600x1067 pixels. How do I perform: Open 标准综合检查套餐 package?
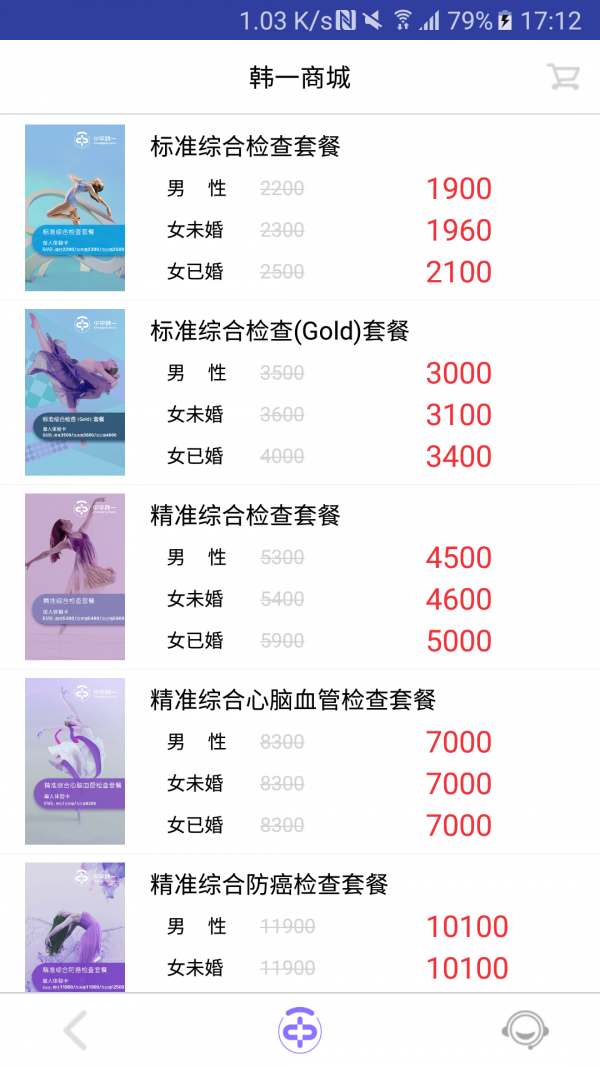(245, 147)
